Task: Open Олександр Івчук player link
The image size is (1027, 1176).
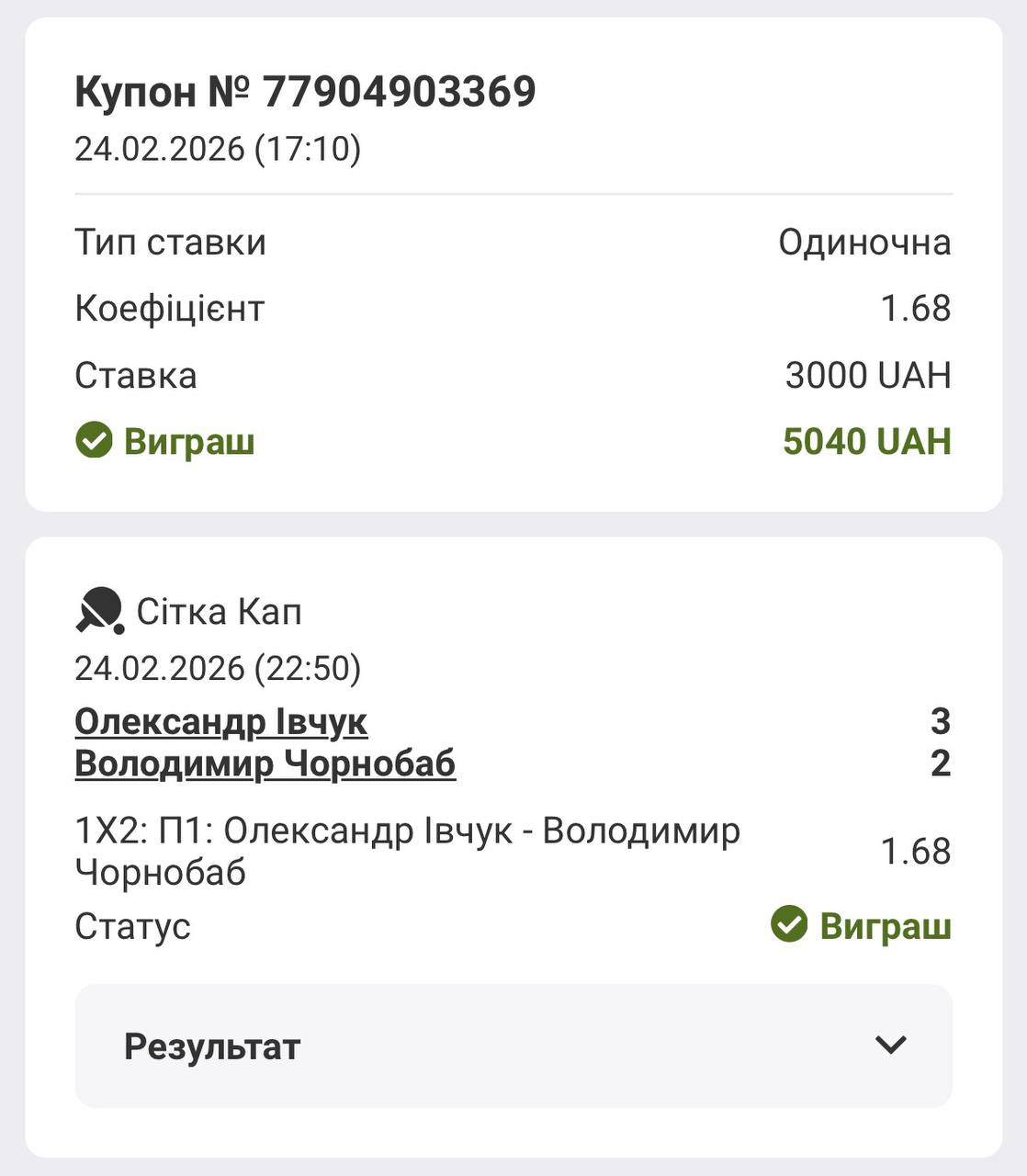Action: [x=220, y=722]
